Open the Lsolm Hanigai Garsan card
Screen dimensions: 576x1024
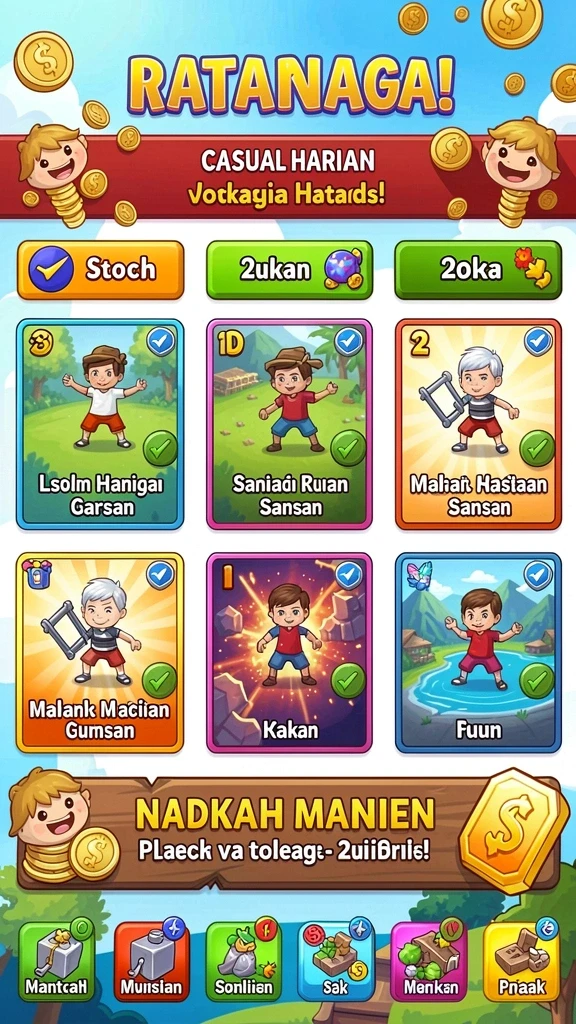click(x=101, y=424)
